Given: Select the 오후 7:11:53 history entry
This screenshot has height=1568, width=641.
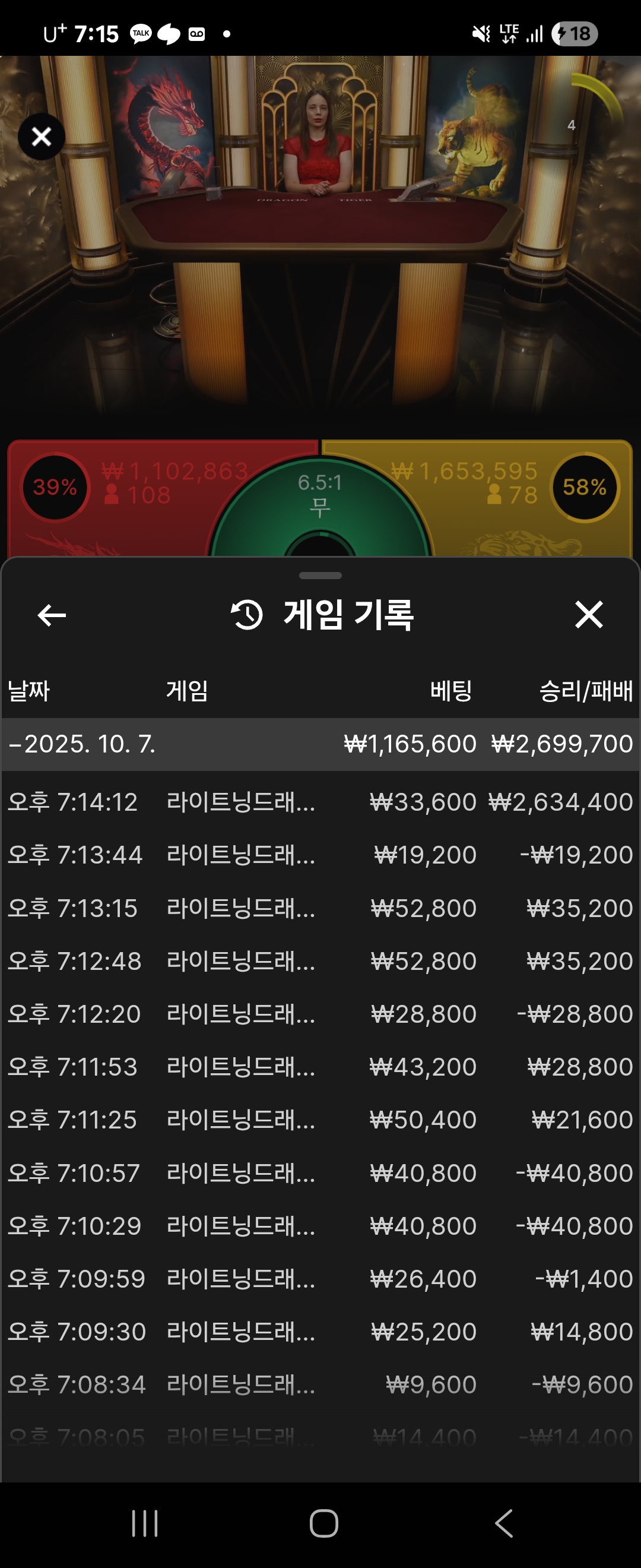Looking at the screenshot, I should point(320,1067).
